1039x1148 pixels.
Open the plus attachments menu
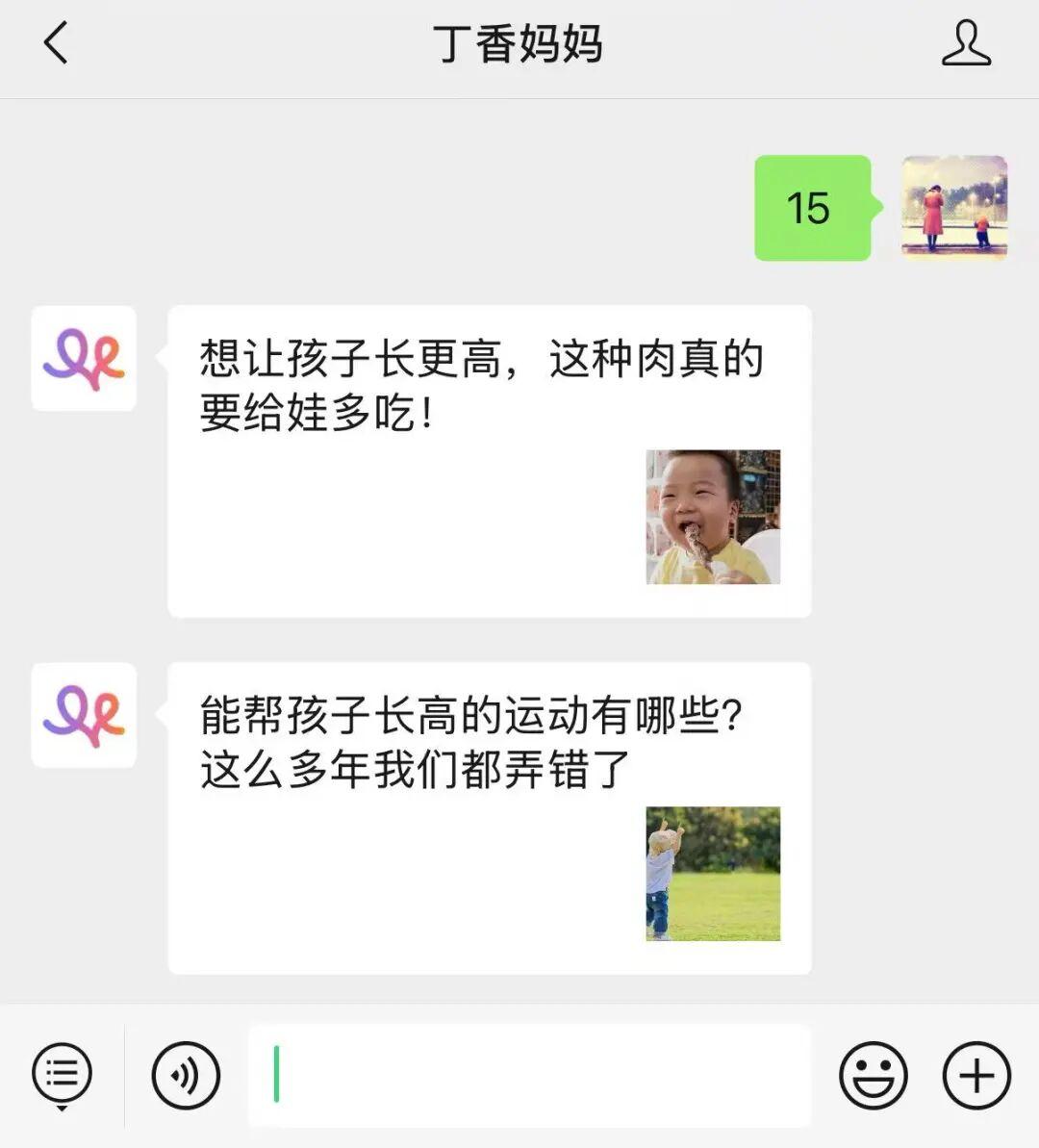point(976,1075)
